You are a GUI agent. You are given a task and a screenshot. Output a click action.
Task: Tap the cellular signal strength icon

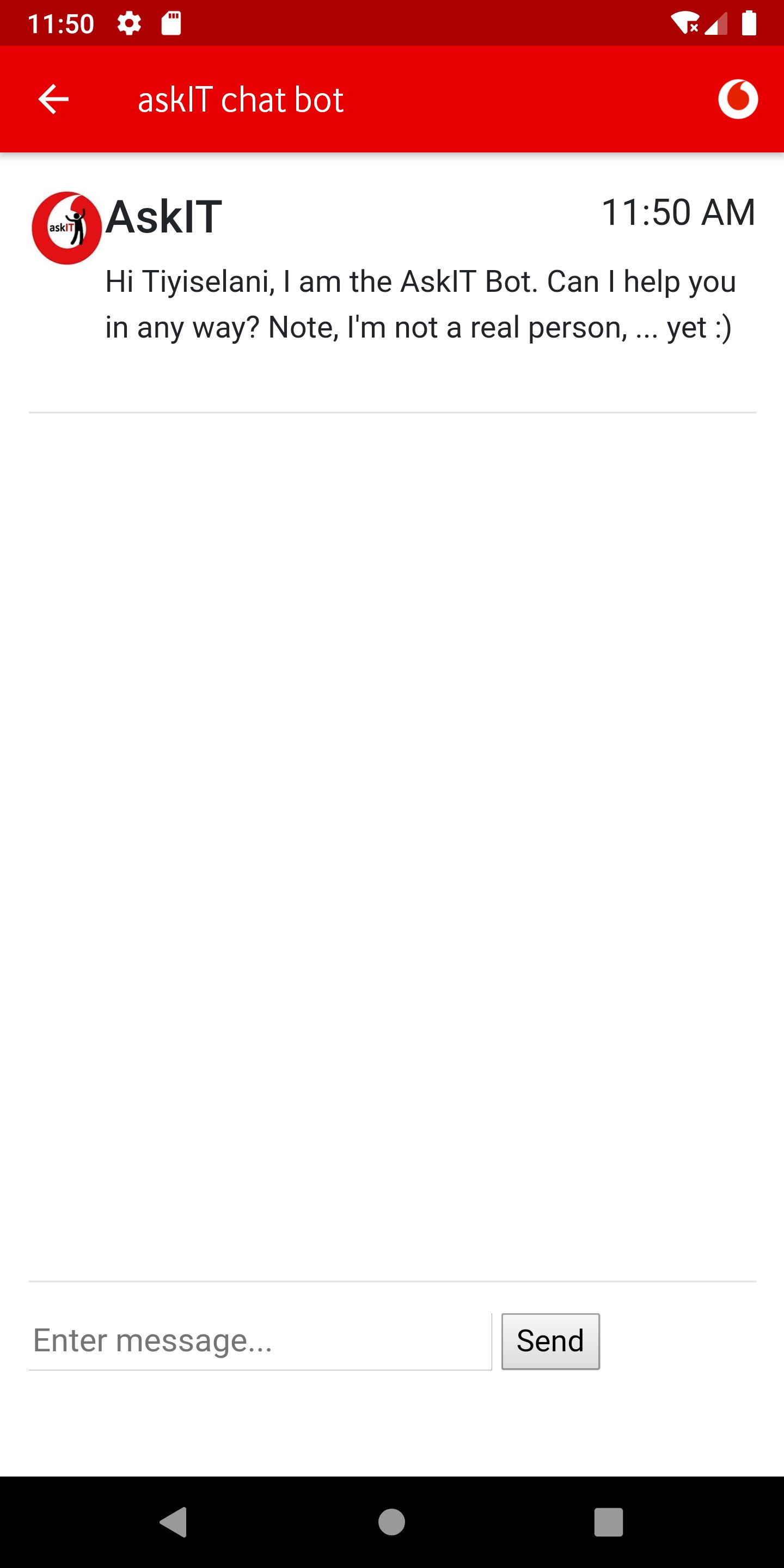point(716,22)
